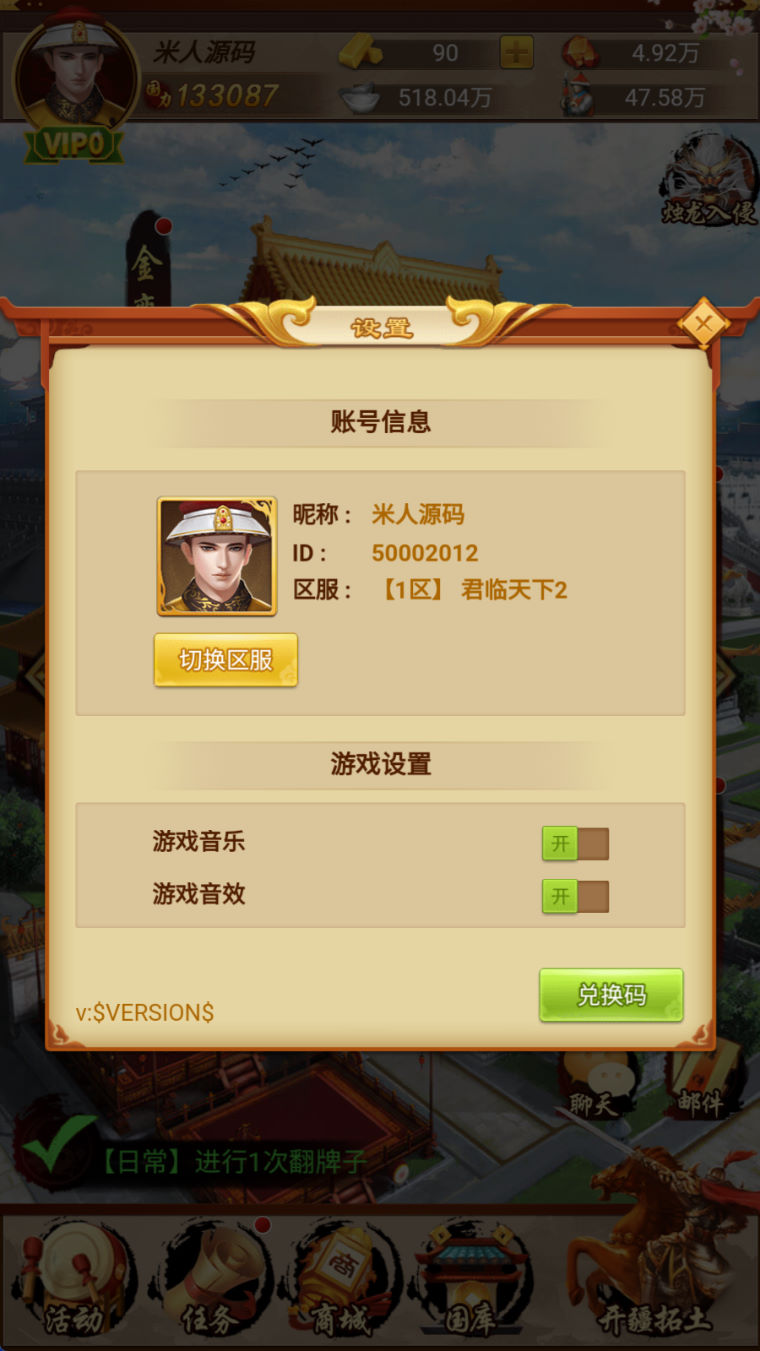Tap the 切换区服 button
The width and height of the screenshot is (760, 1351).
[225, 660]
